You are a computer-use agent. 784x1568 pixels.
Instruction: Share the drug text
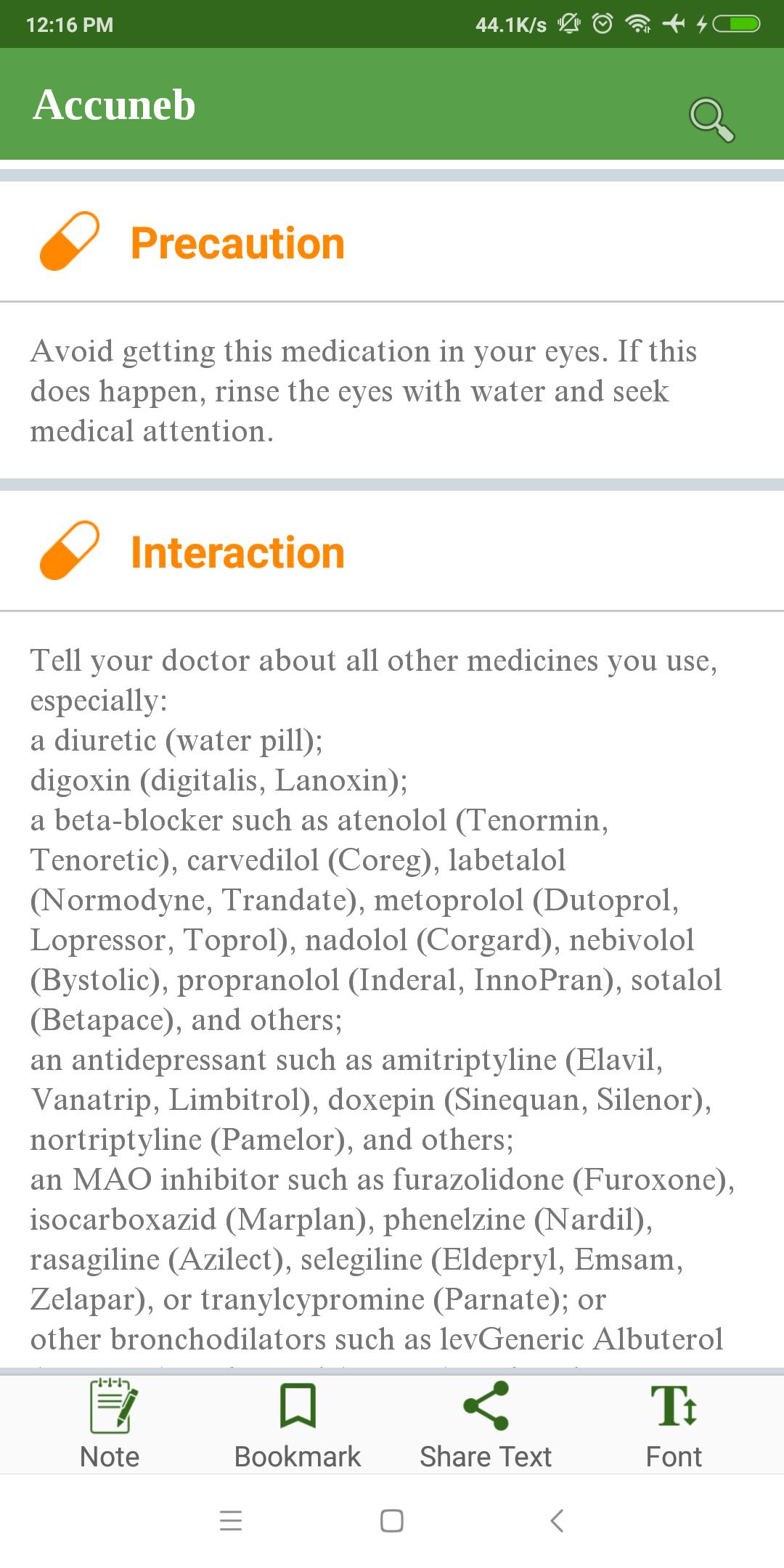(x=486, y=1424)
